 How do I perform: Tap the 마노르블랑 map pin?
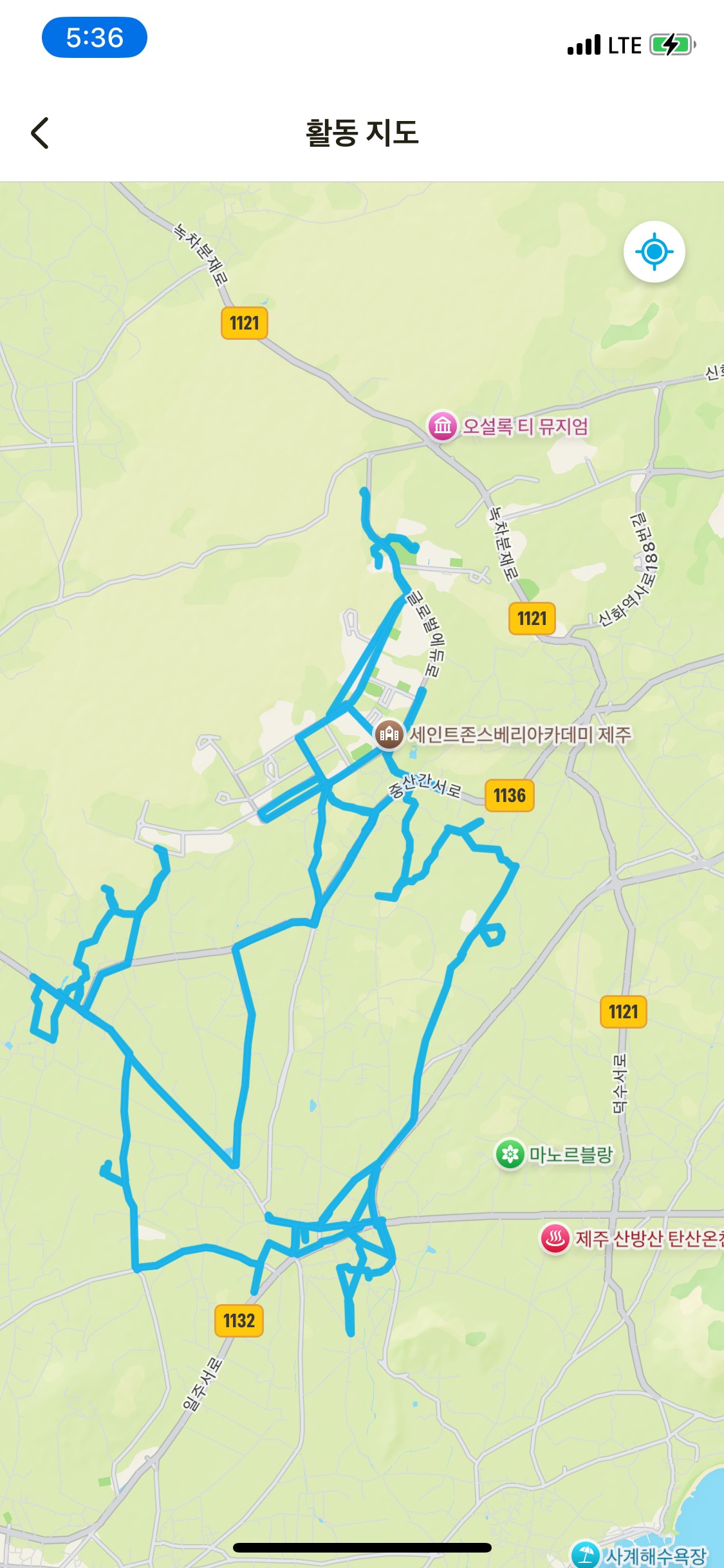(x=510, y=1154)
